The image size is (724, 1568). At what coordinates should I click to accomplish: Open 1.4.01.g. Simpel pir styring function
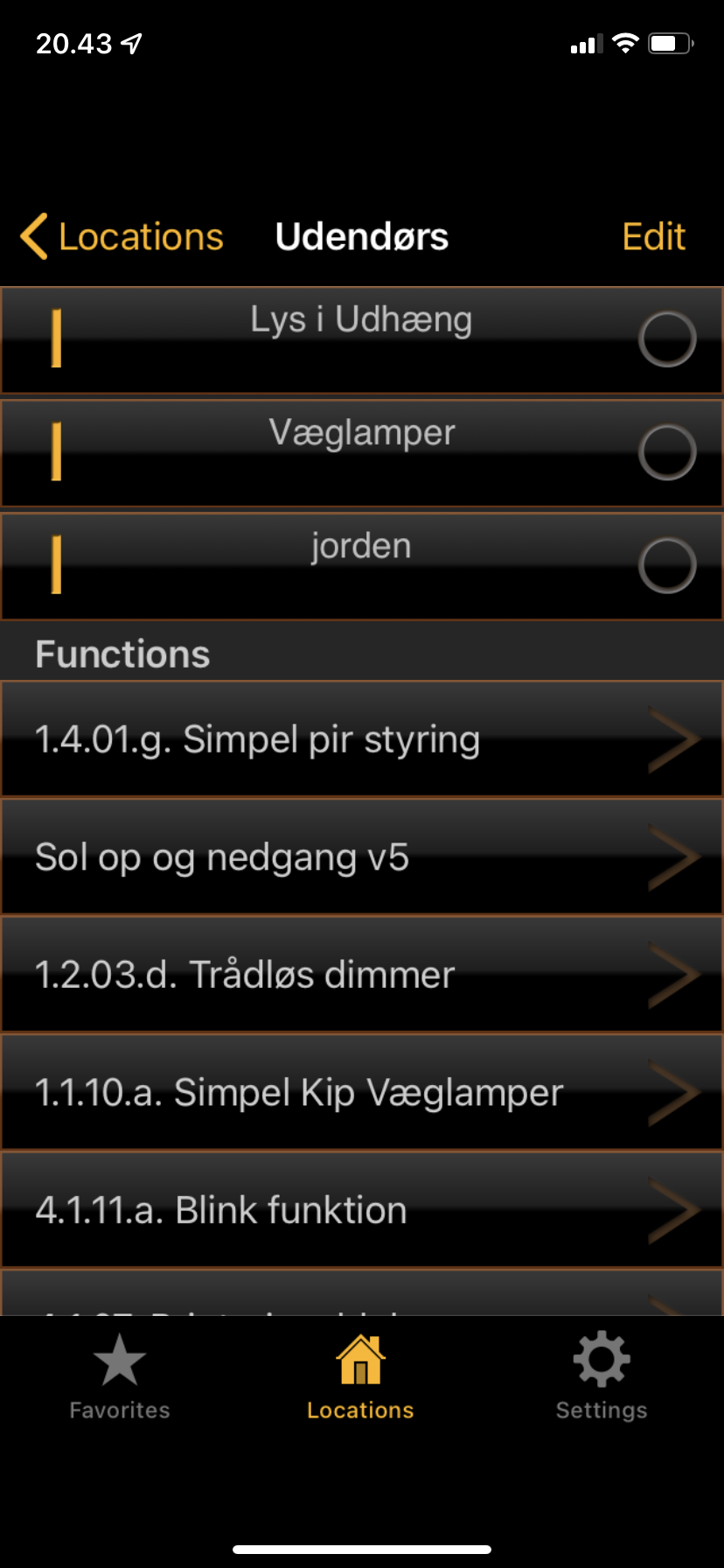361,739
